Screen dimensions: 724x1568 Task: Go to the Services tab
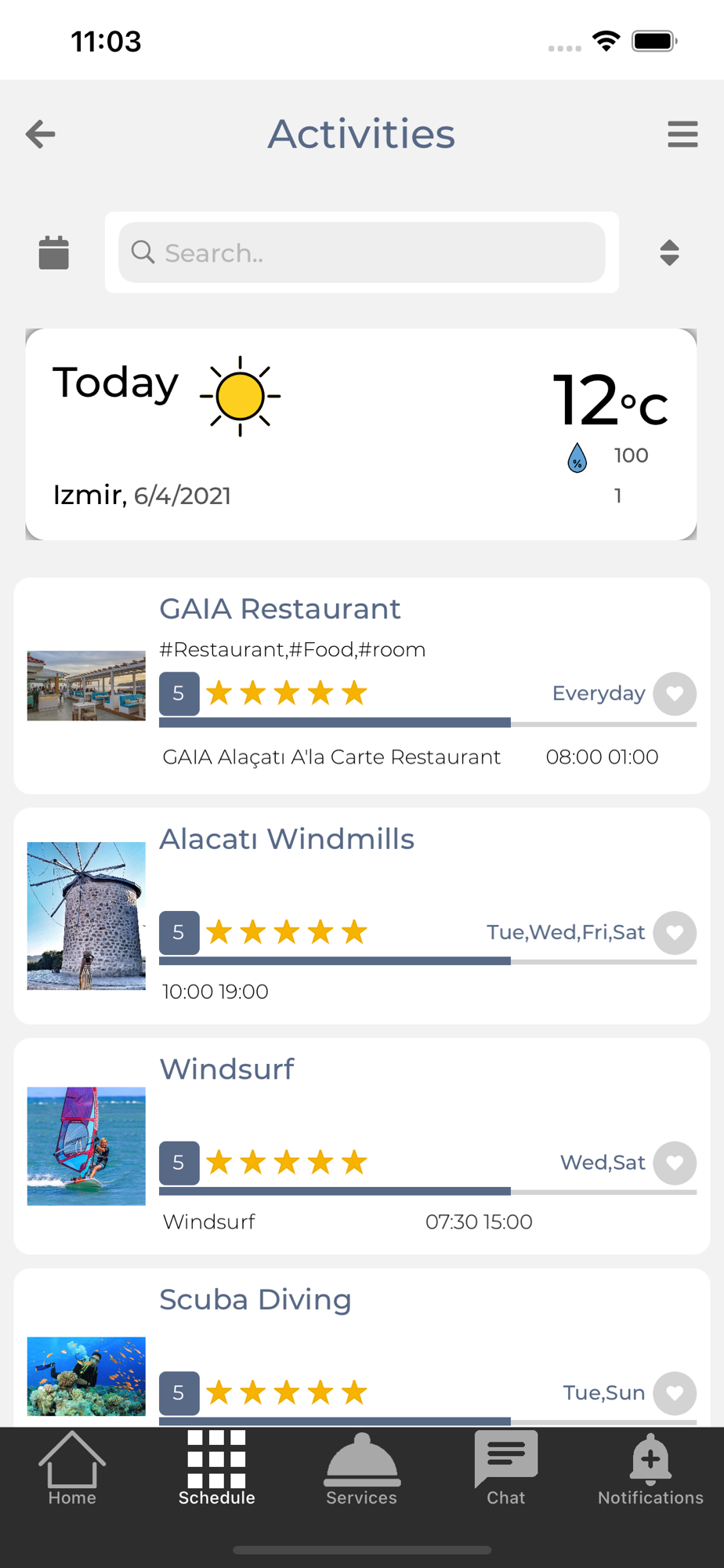[362, 1468]
